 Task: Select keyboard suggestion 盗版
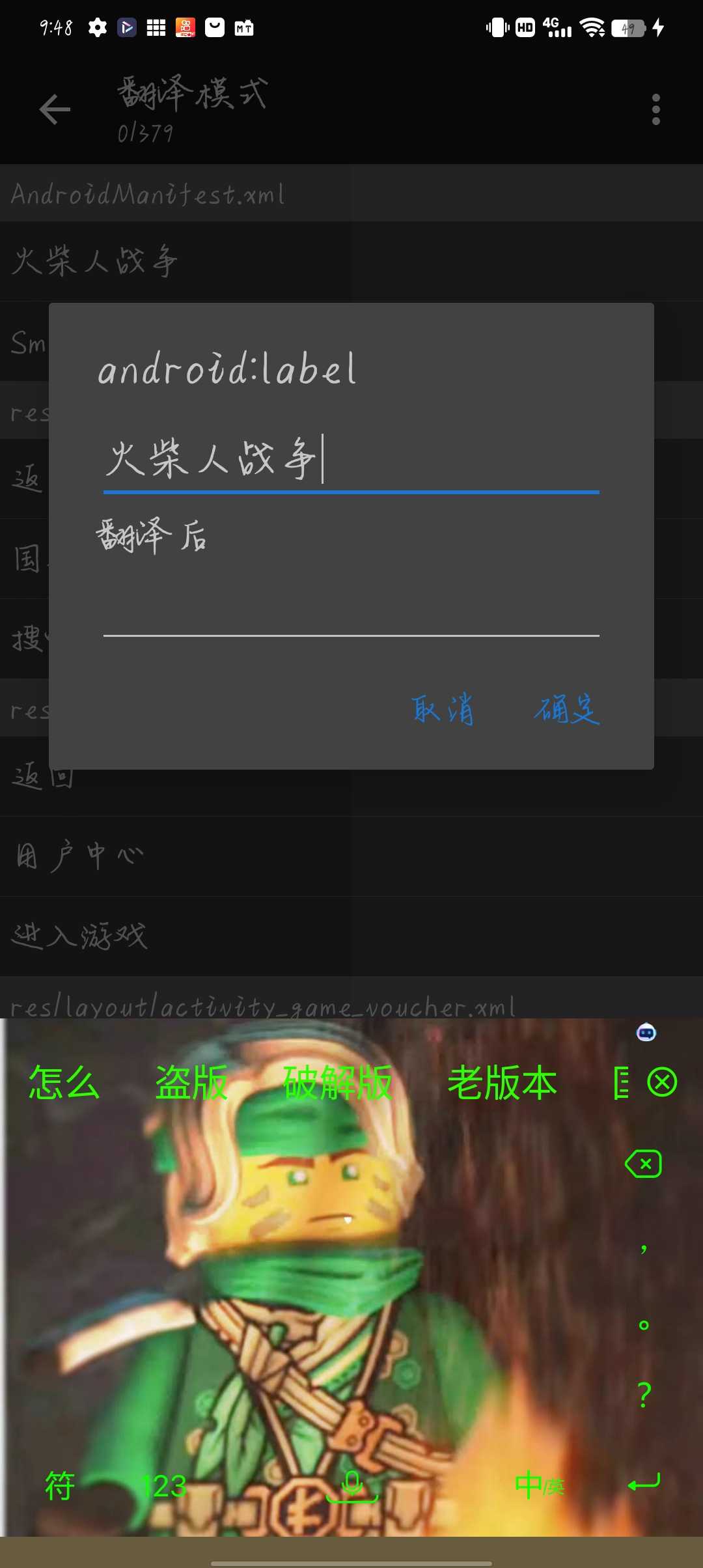[191, 1084]
